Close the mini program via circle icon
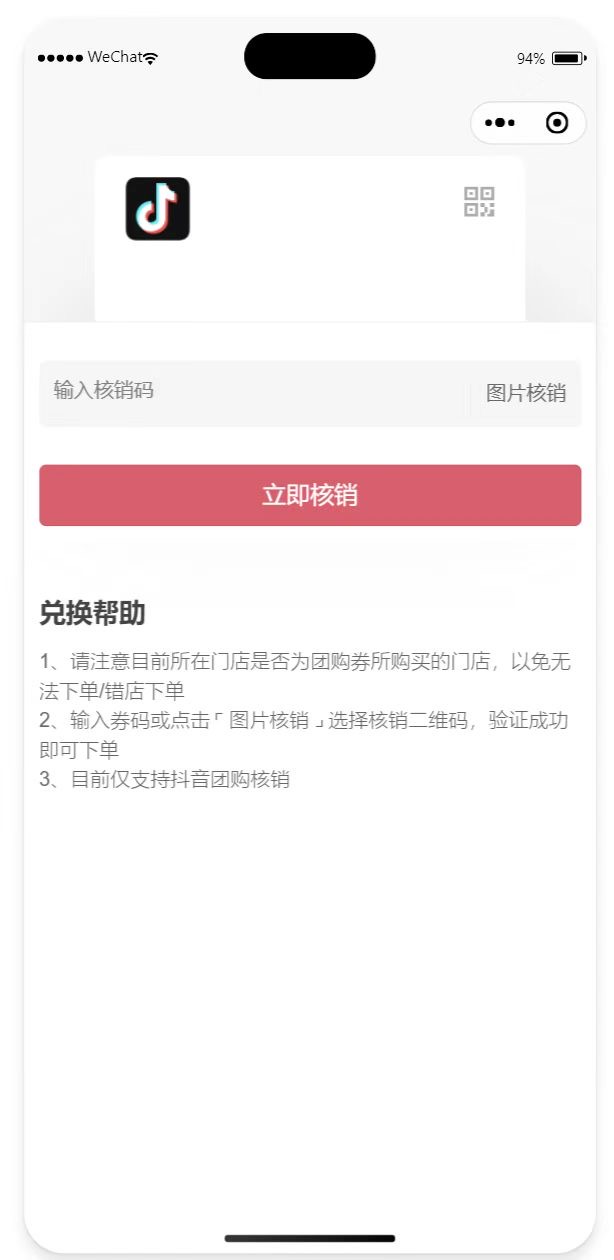The height and width of the screenshot is (1260, 614). point(557,123)
